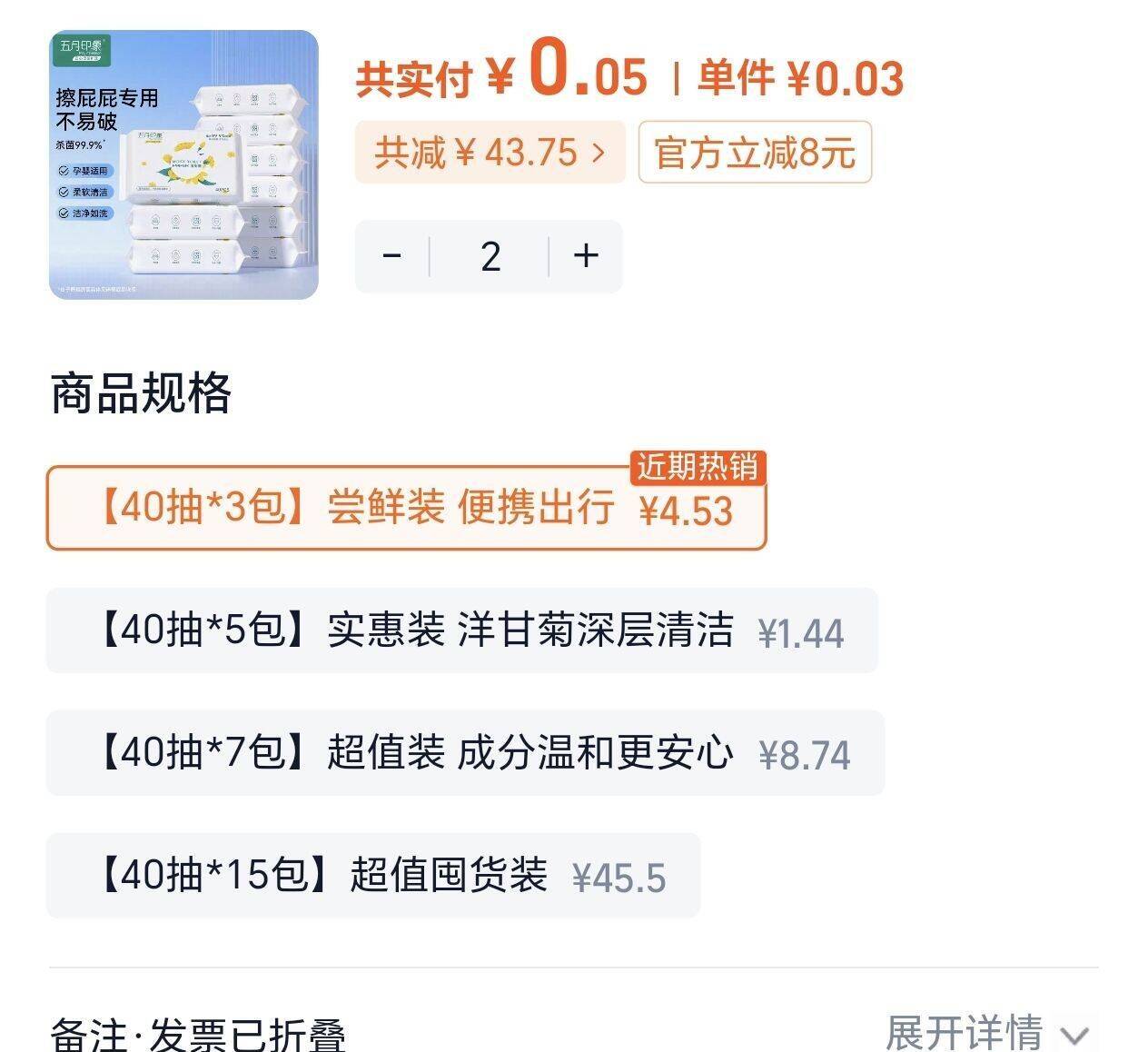This screenshot has height=1052, width=1148.
Task: Expand 展开详情 for remarks and invoice
Action: tap(987, 1033)
